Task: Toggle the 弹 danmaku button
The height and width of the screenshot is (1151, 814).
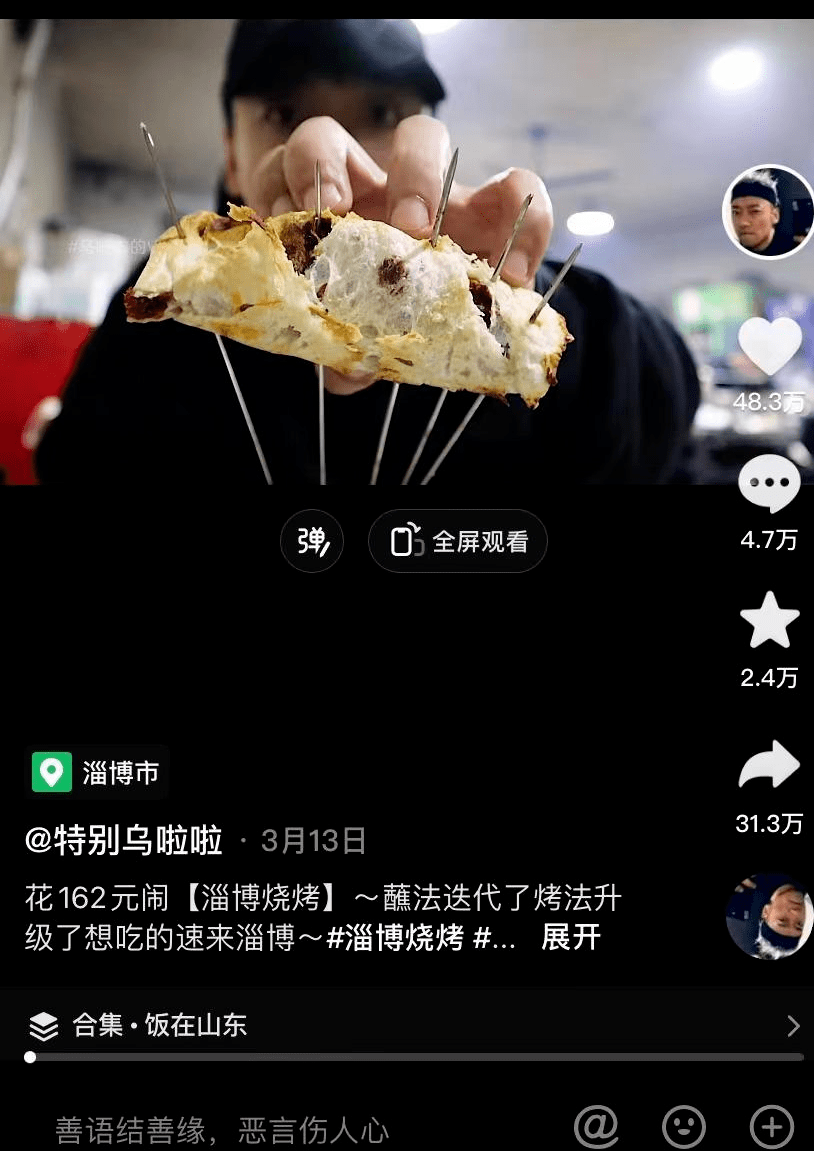Action: [312, 541]
